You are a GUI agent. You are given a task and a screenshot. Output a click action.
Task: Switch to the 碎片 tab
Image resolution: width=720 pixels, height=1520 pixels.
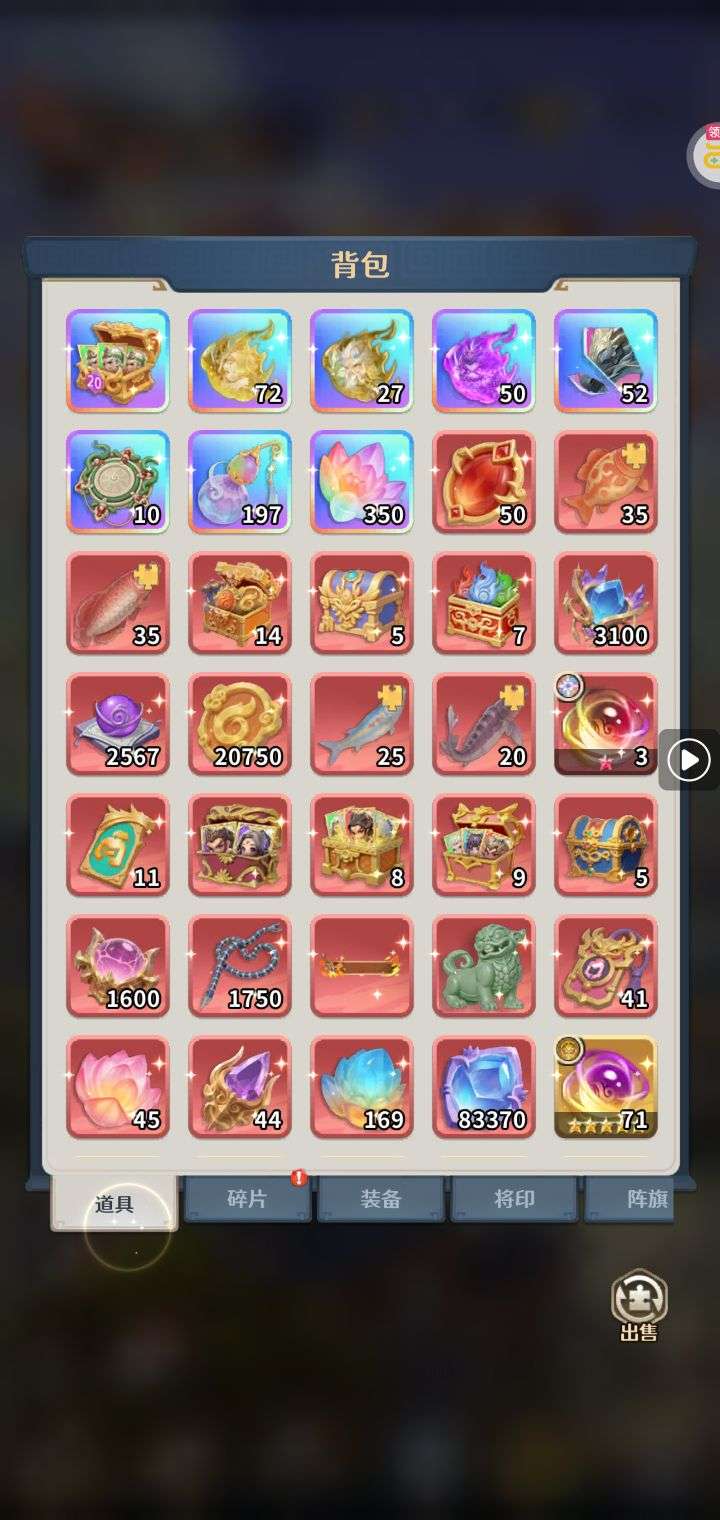[x=247, y=1199]
